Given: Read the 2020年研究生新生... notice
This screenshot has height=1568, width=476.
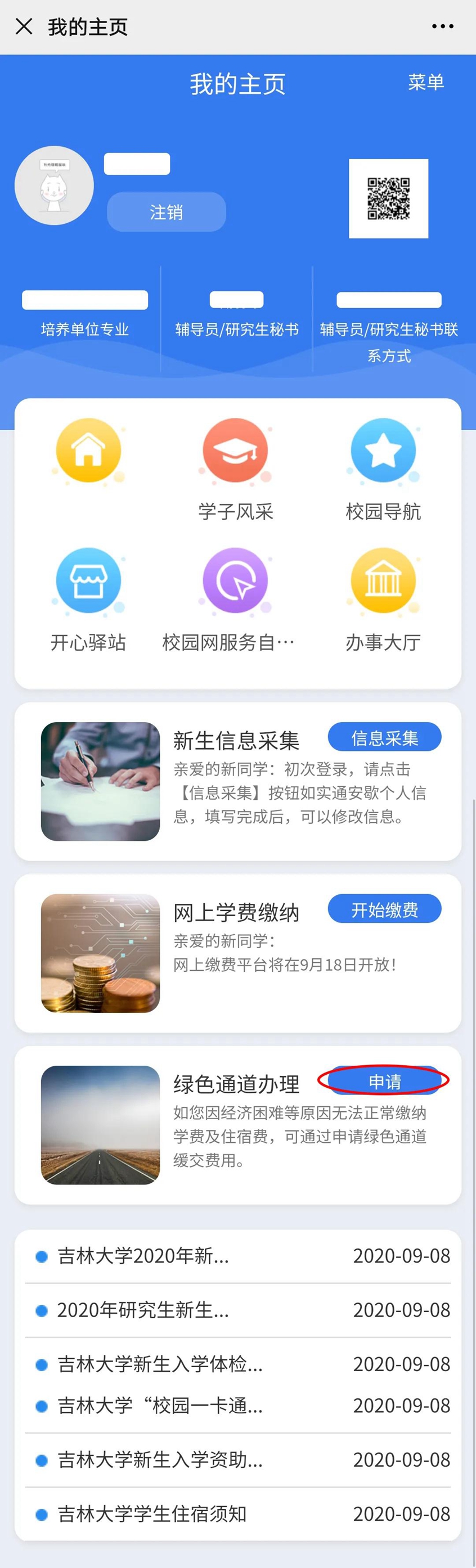Looking at the screenshot, I should (143, 1310).
